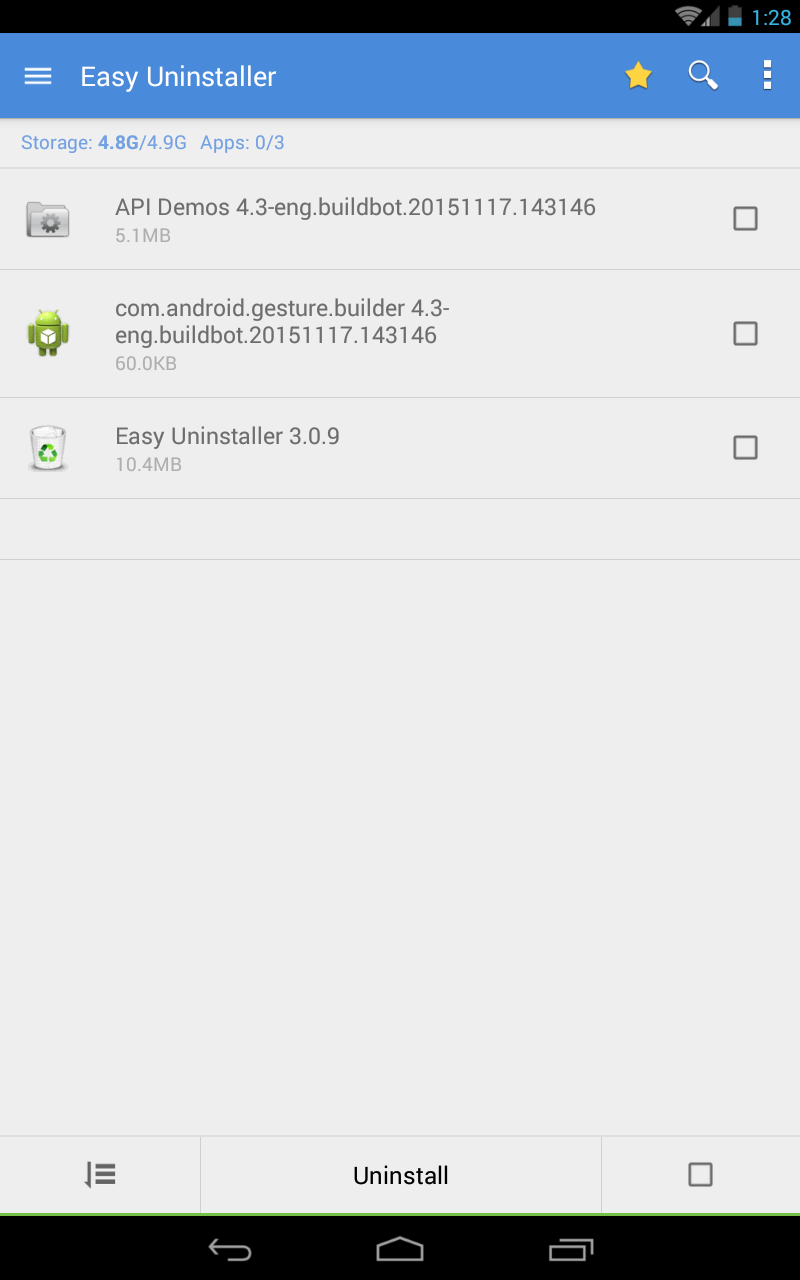Viewport: 800px width, 1280px height.
Task: Tap the yellow star icon
Action: 638,76
